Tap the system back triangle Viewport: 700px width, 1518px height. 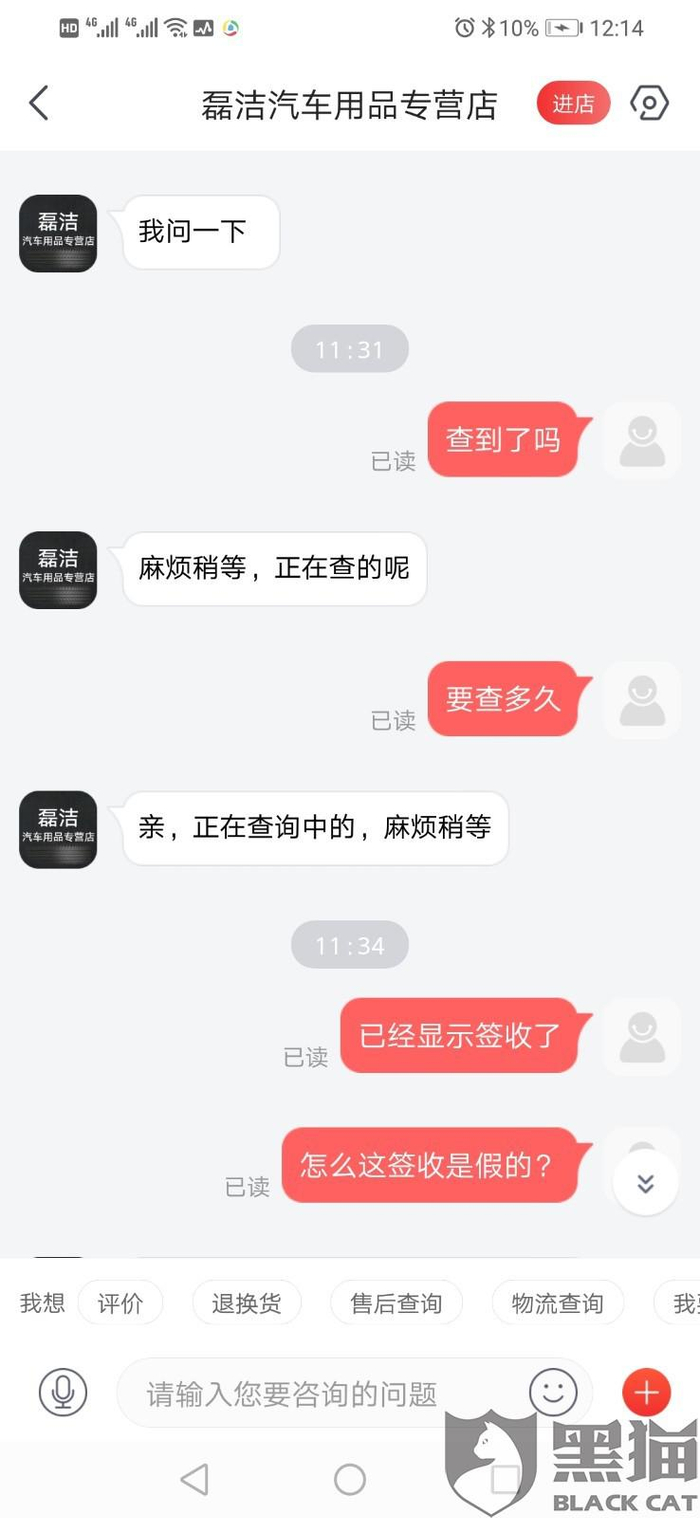pos(194,1479)
